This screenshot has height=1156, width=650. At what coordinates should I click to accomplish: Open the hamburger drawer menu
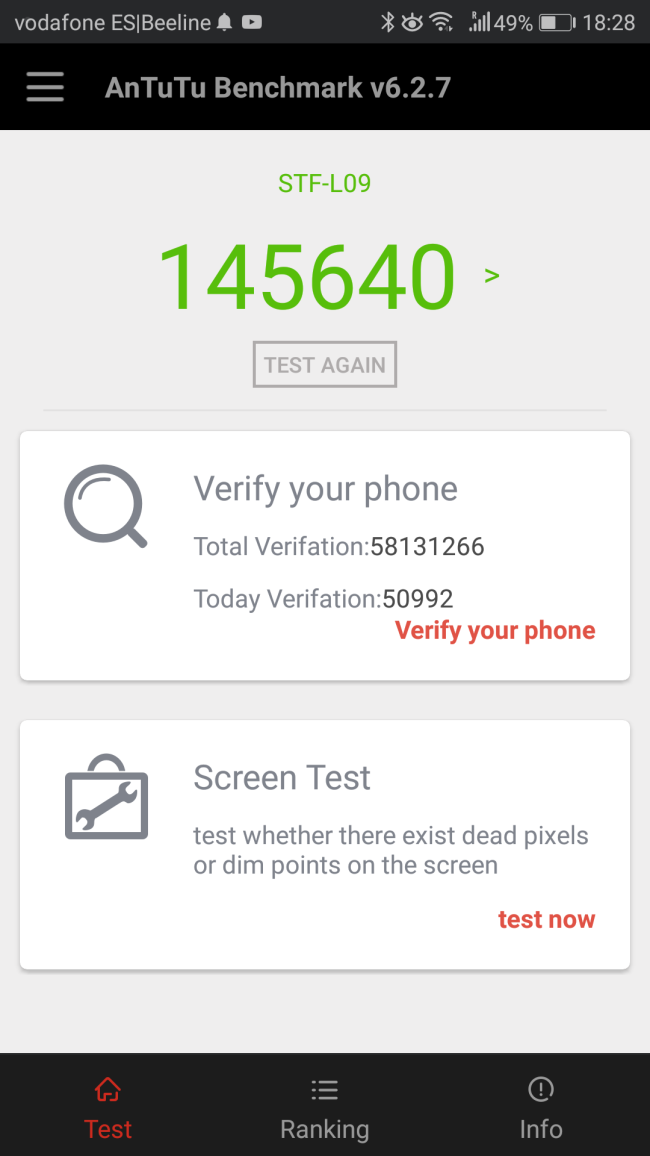click(x=45, y=87)
